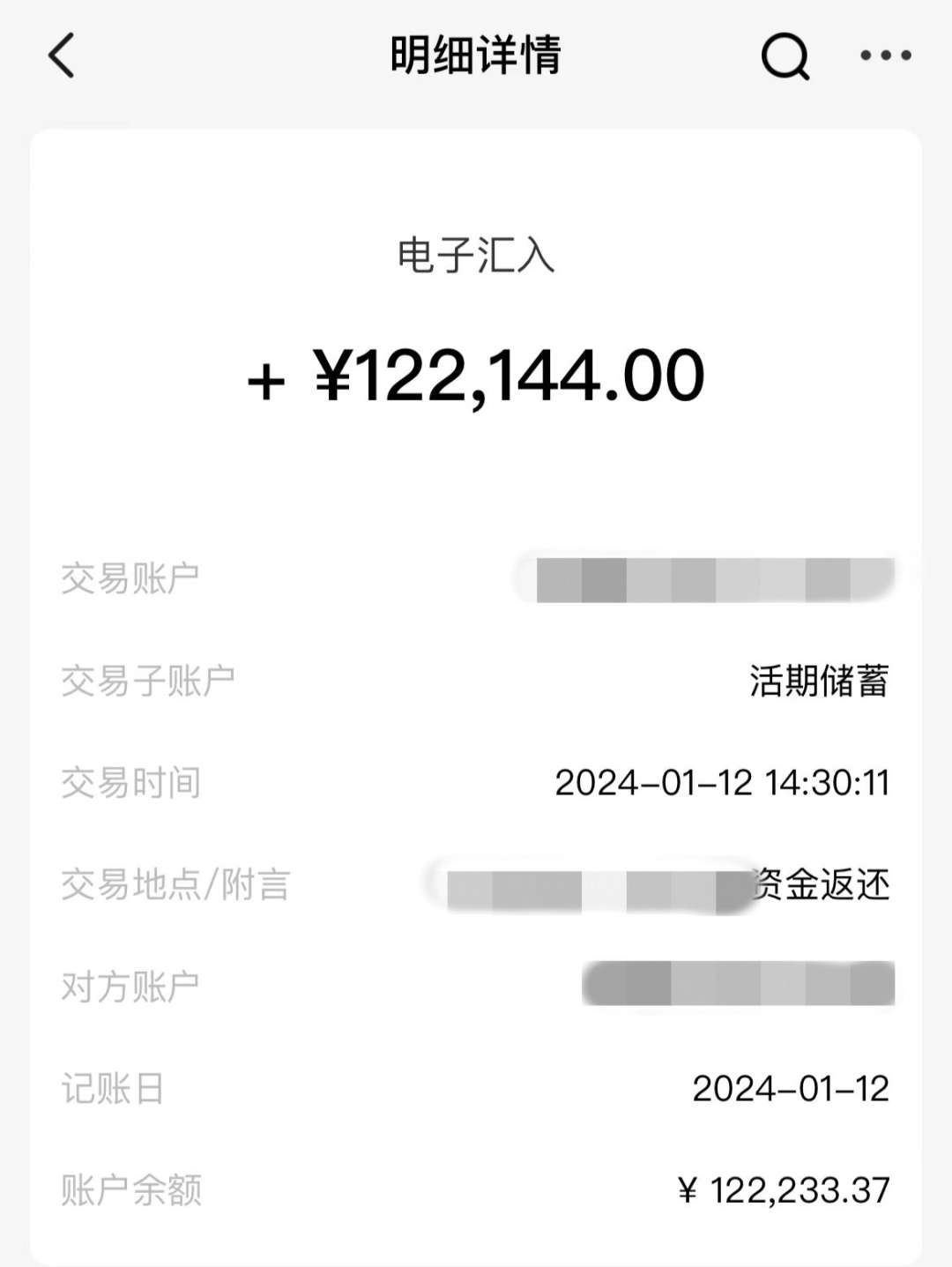Open the three-dot overflow menu
The image size is (952, 1267).
(885, 56)
